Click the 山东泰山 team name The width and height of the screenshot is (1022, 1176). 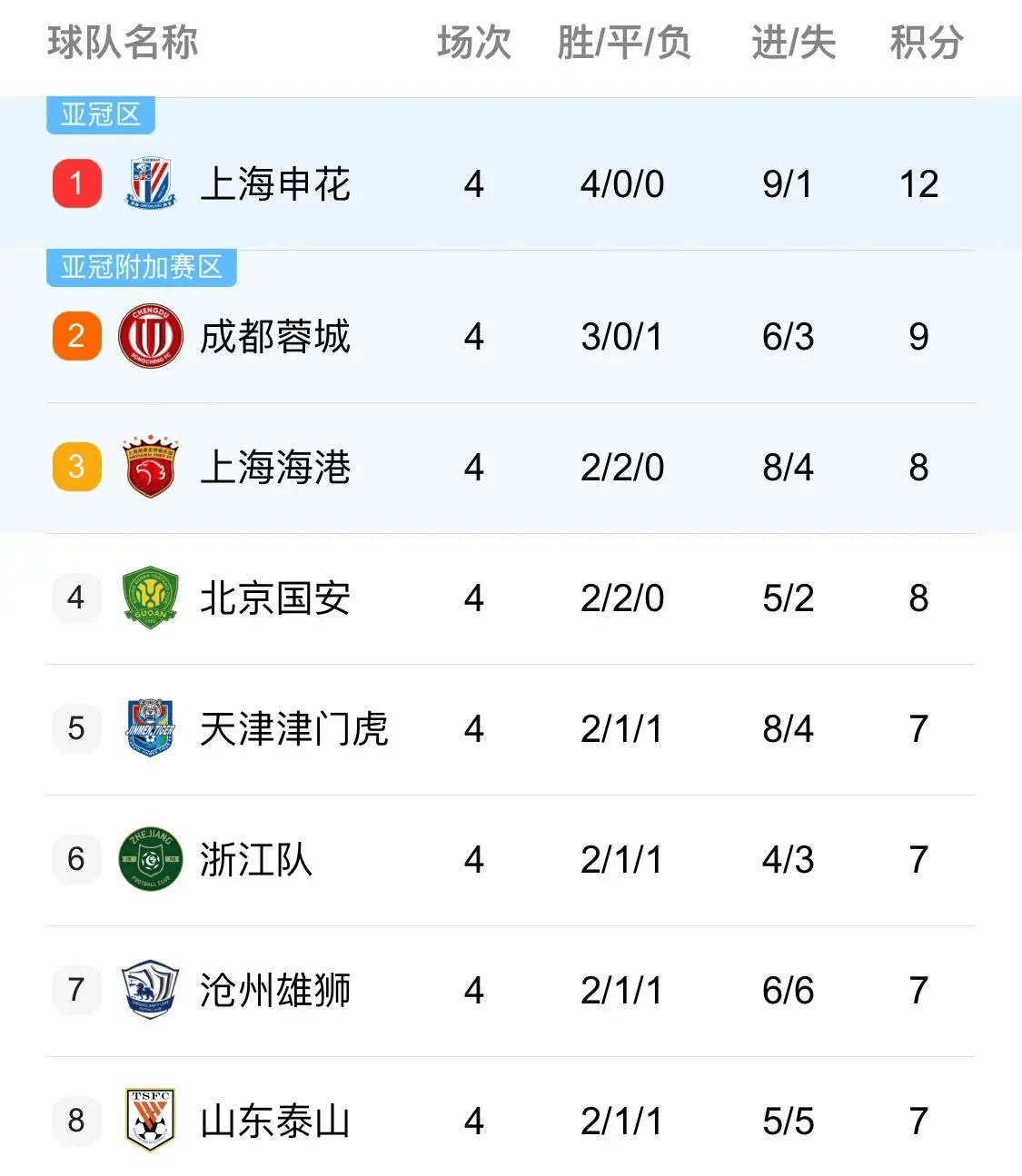click(x=275, y=1122)
